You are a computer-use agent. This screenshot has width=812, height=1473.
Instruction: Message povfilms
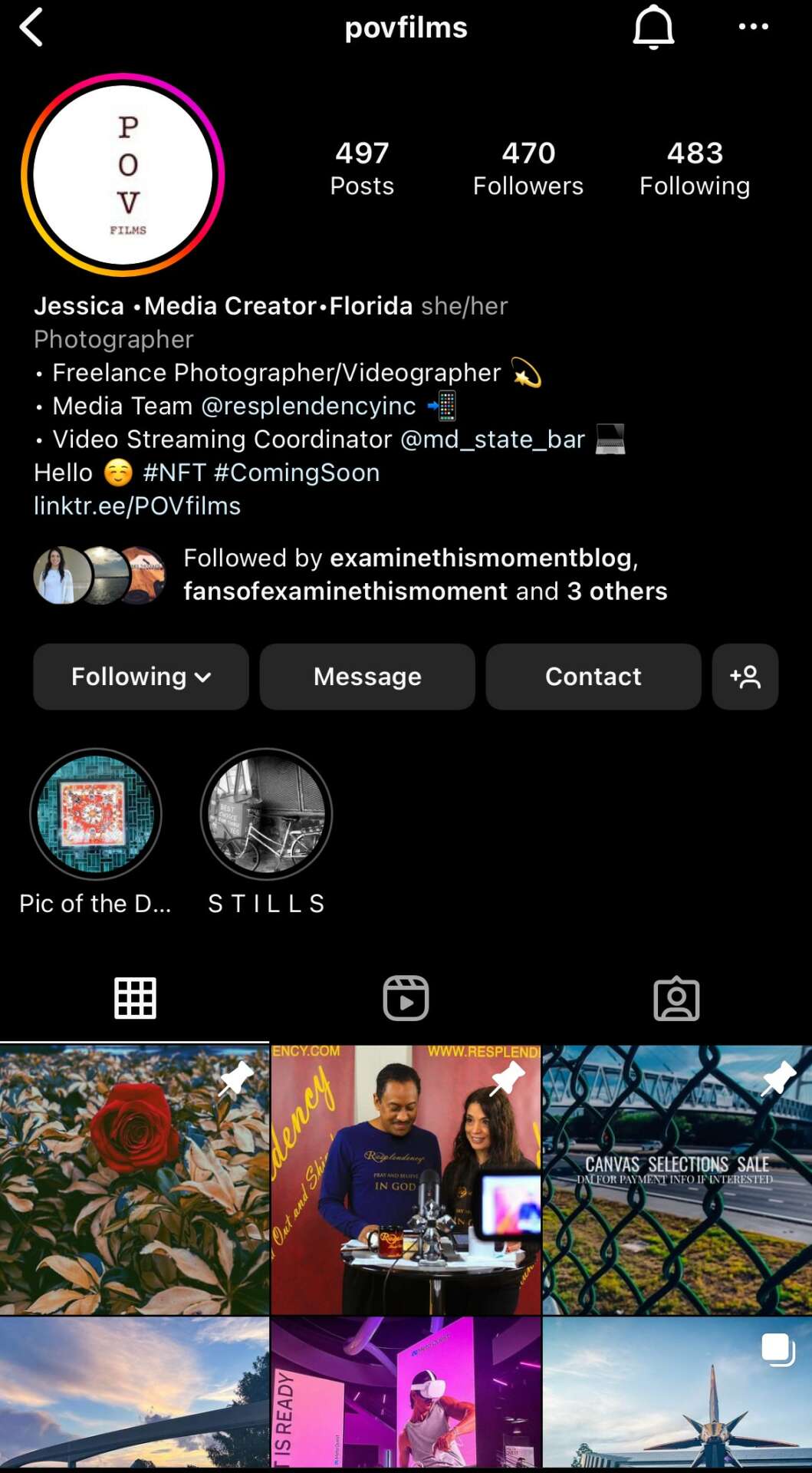367,677
